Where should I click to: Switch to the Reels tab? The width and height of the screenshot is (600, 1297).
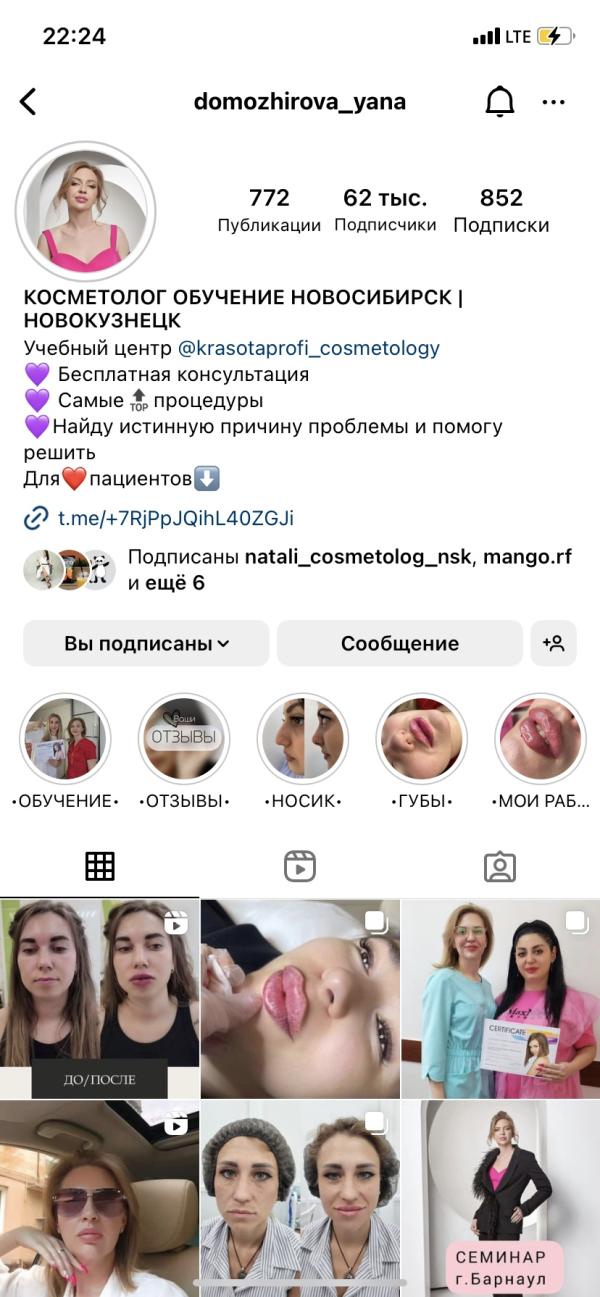[300, 866]
